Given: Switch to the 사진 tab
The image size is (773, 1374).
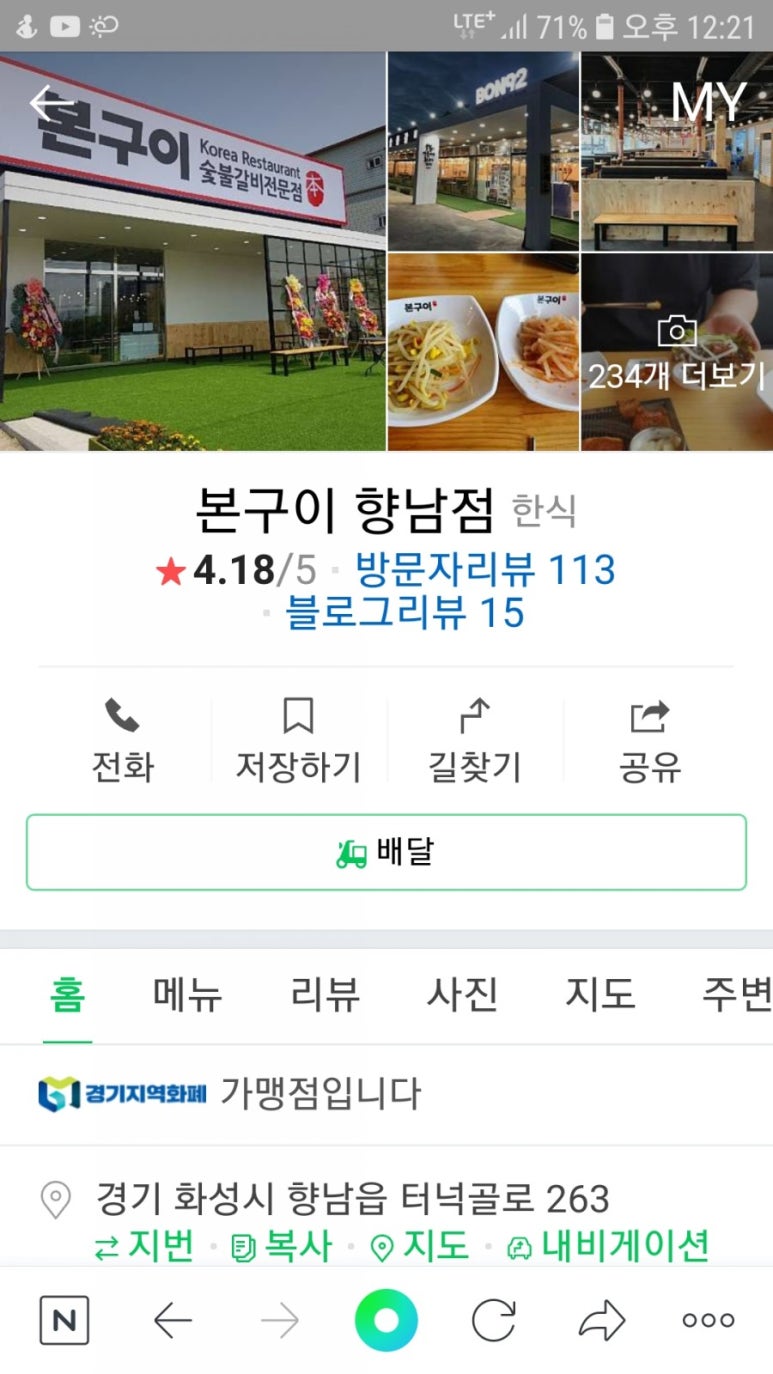Looking at the screenshot, I should point(462,996).
